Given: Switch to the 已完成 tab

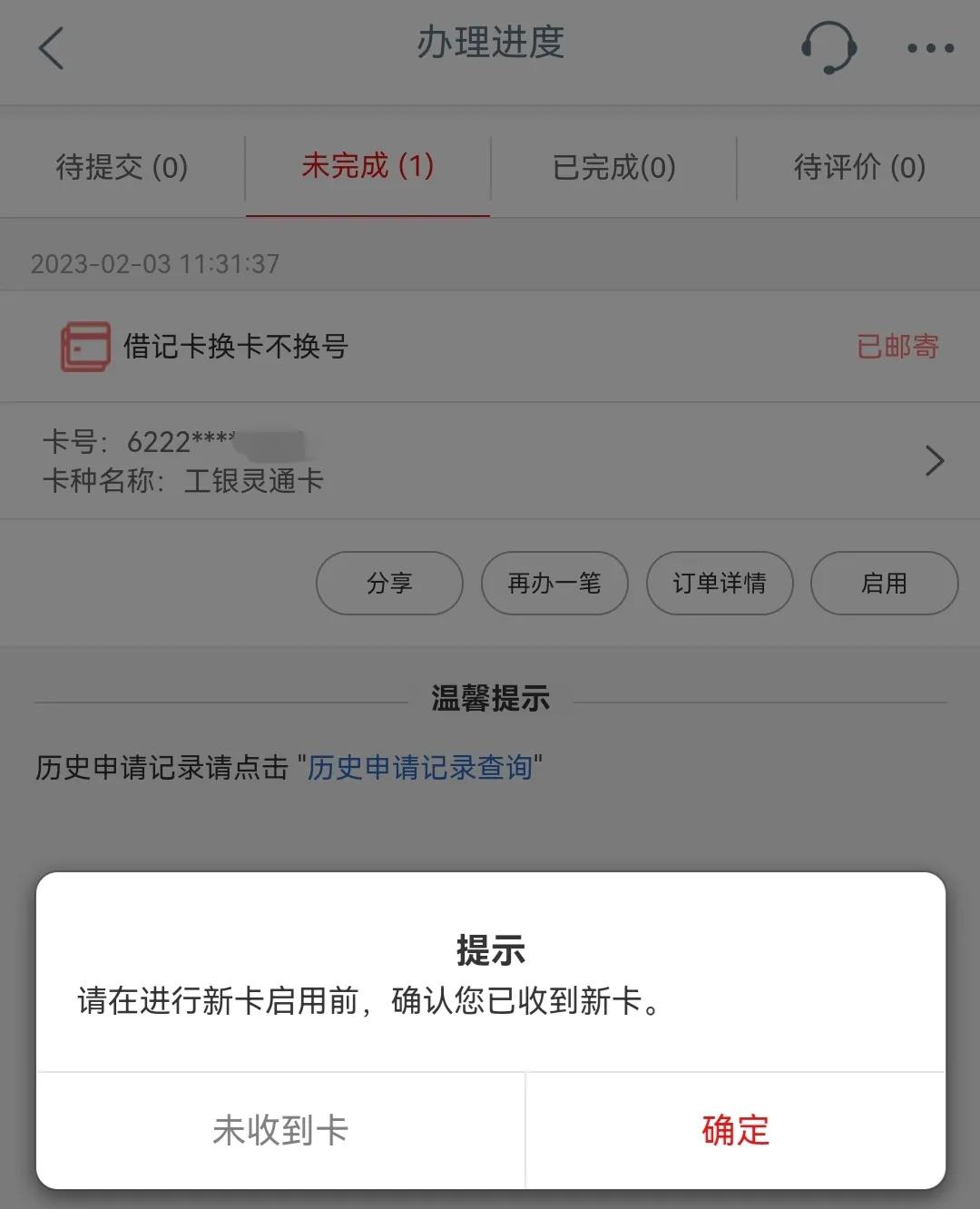Looking at the screenshot, I should 612,167.
